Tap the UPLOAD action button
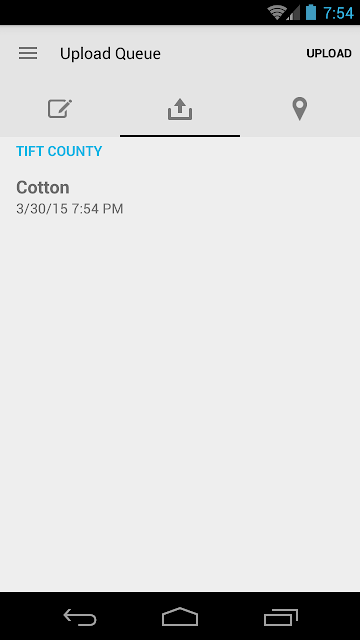 (x=329, y=53)
